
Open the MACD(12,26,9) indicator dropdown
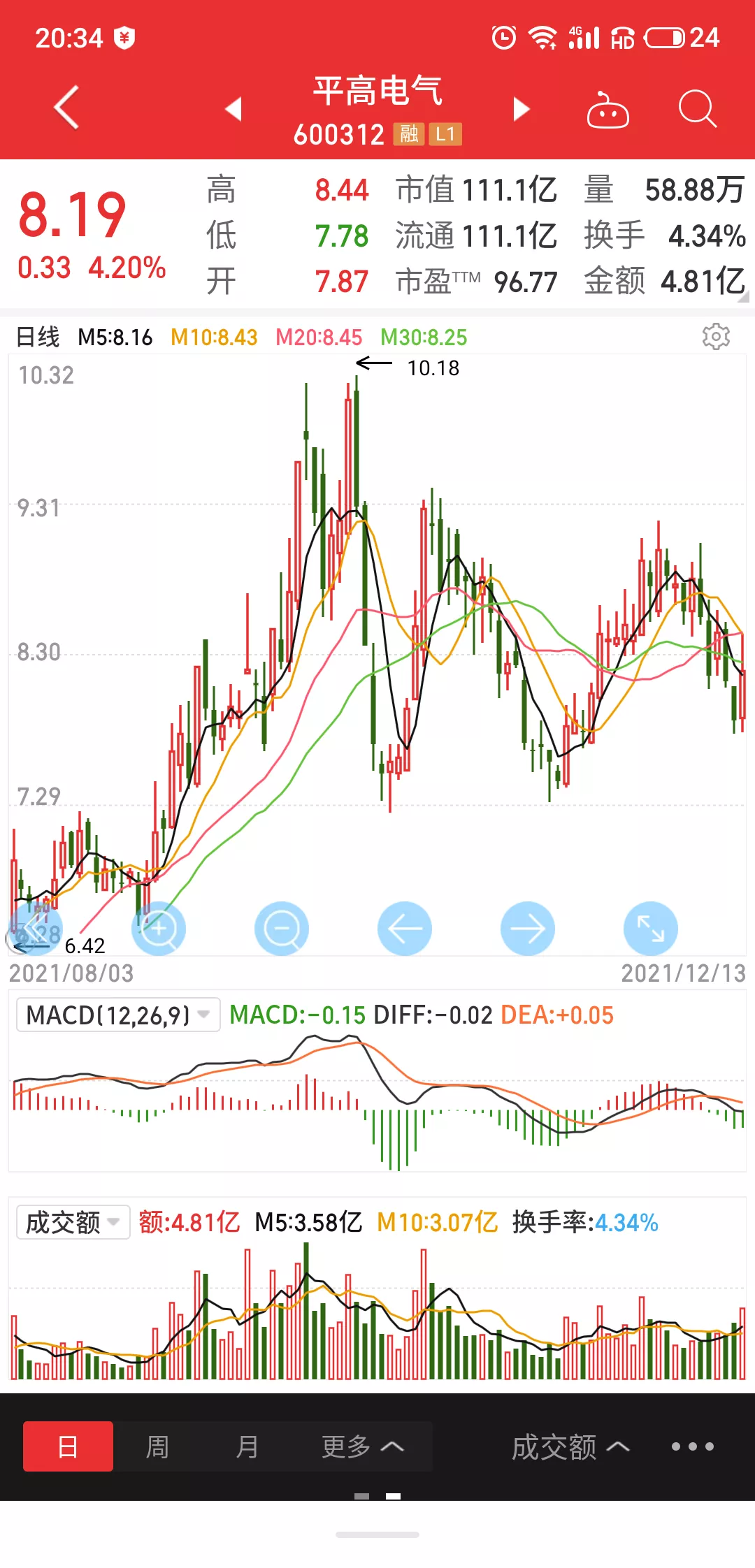click(117, 1015)
